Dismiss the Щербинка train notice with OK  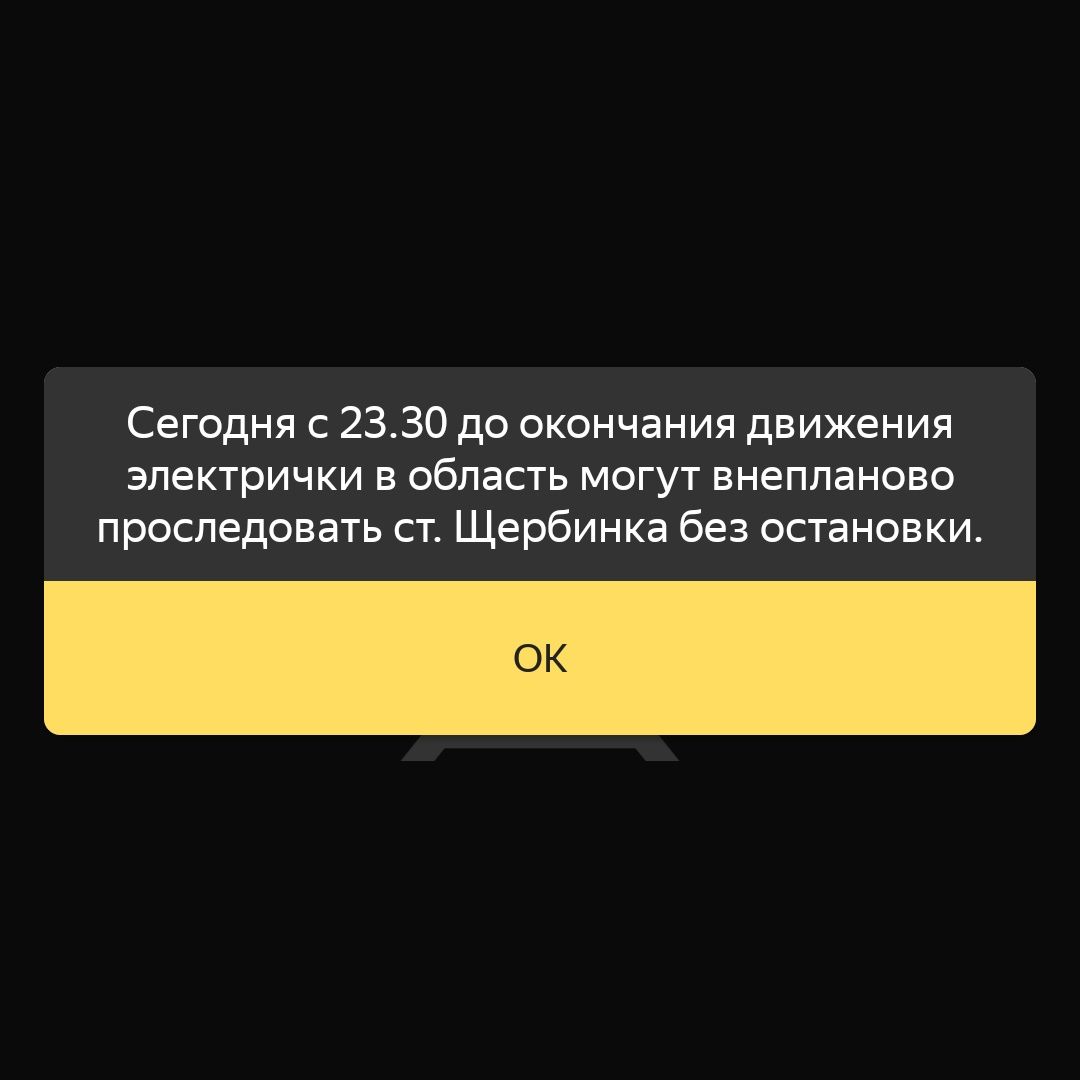[x=540, y=658]
